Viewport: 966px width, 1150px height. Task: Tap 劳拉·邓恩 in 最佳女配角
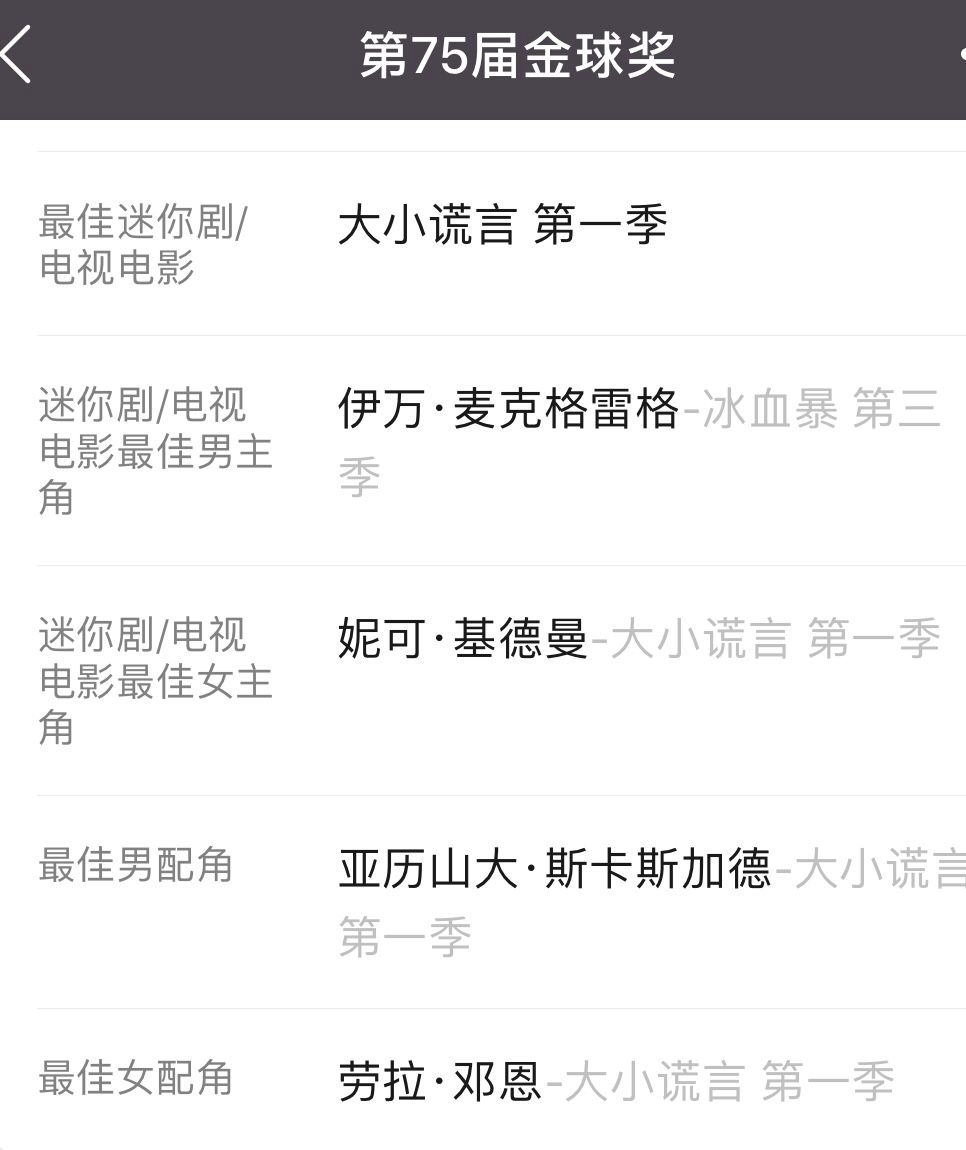coord(439,1083)
